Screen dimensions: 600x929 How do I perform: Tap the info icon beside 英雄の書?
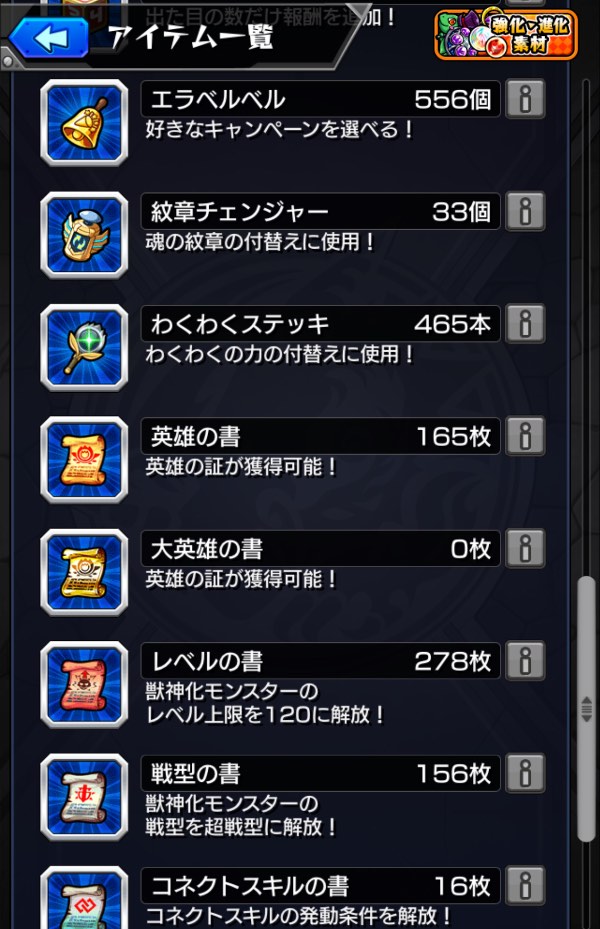[x=525, y=436]
